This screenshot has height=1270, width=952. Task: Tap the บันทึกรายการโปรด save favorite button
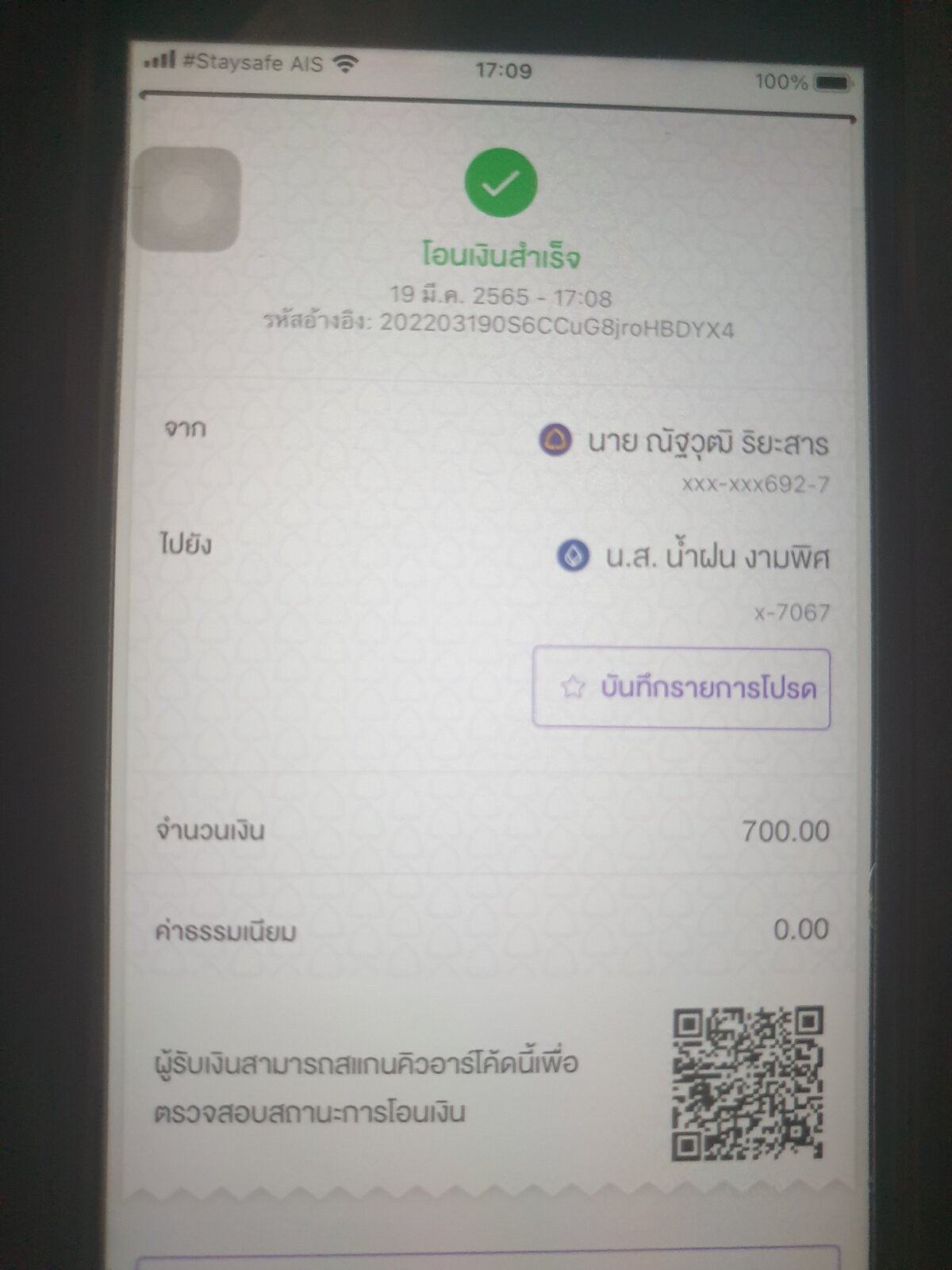681,687
